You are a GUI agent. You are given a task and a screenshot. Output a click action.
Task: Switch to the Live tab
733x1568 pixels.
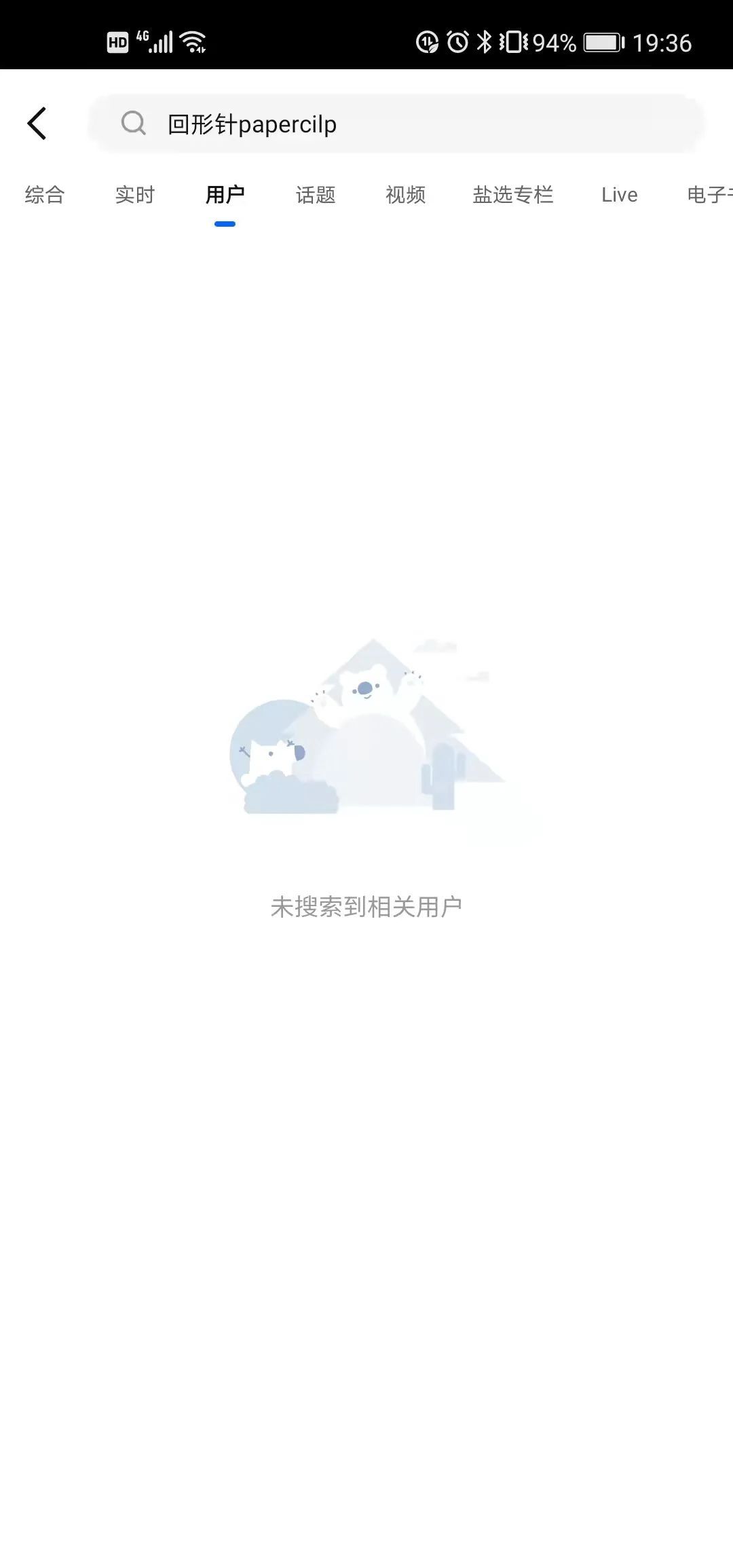(x=619, y=195)
